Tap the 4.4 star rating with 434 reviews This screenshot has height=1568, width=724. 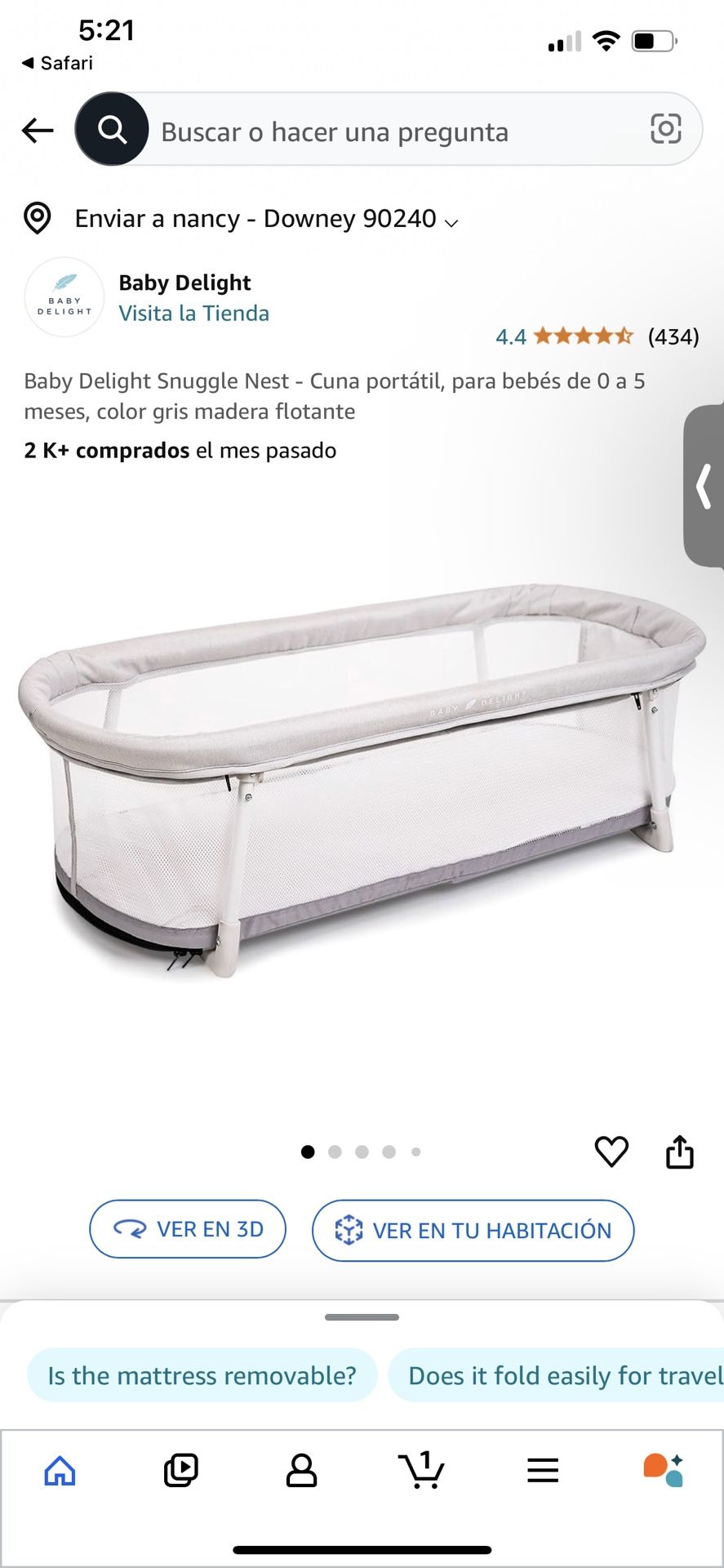(596, 336)
